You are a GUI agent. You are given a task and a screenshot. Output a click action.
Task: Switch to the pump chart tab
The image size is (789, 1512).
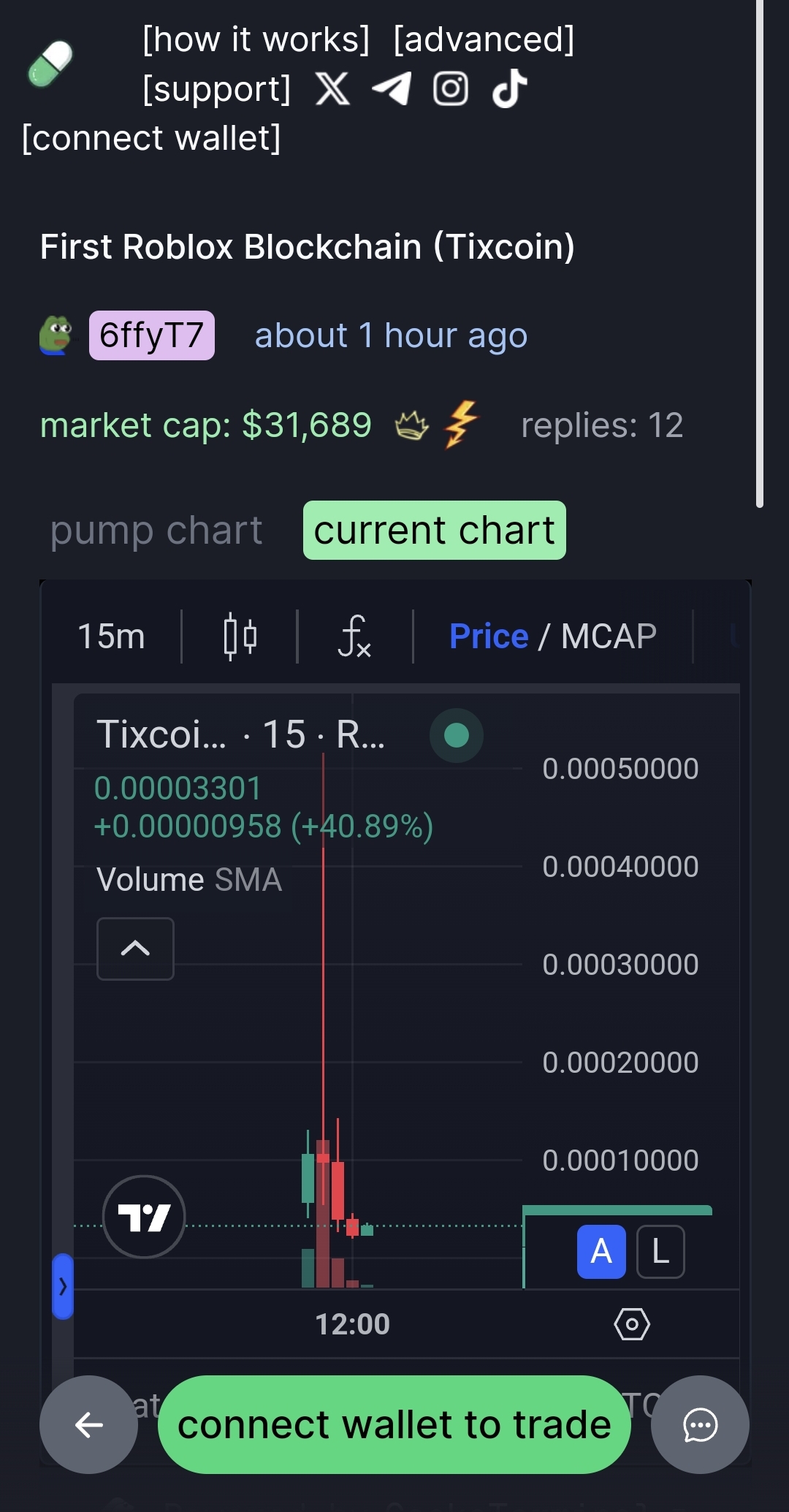[x=156, y=531]
